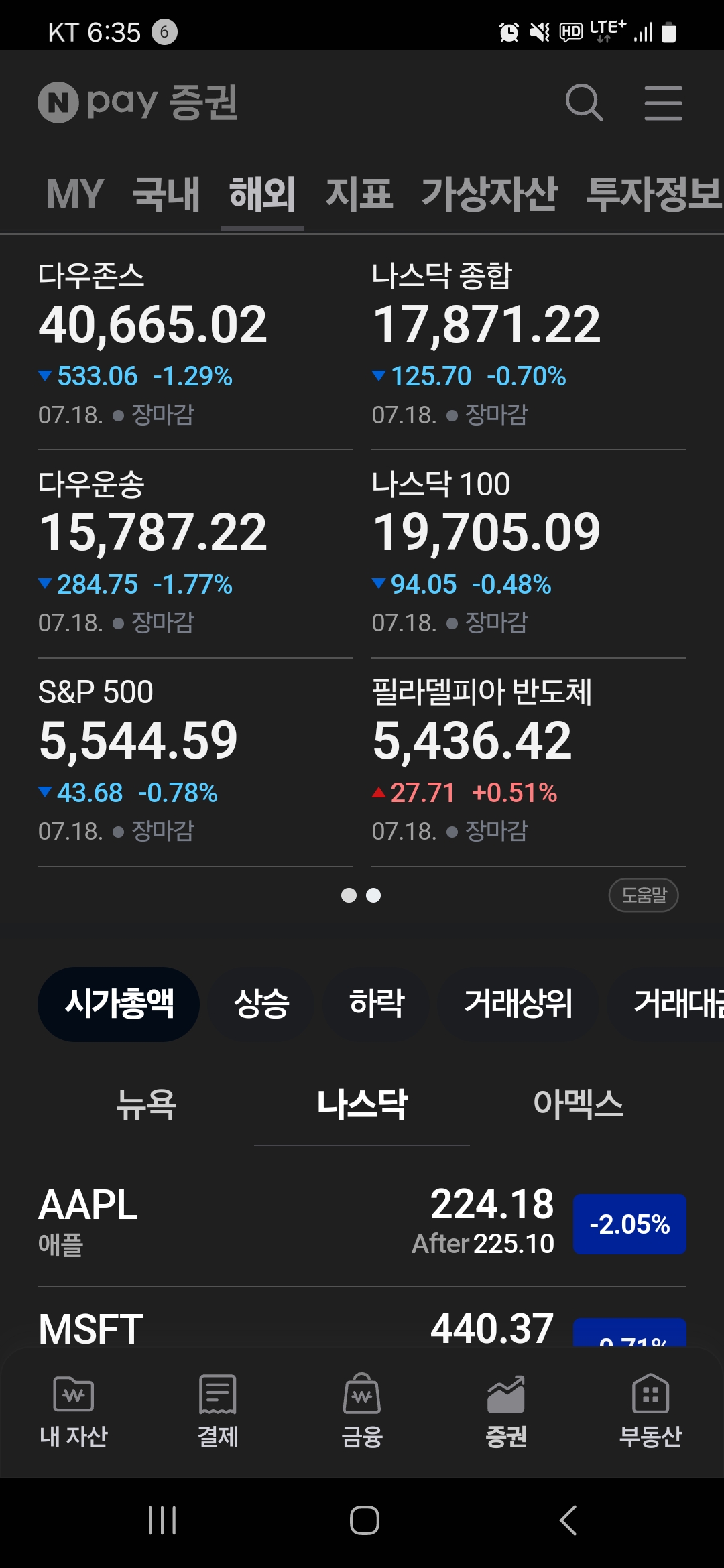This screenshot has width=724, height=1568.
Task: Select the 하락 filter chip
Action: [x=376, y=1004]
